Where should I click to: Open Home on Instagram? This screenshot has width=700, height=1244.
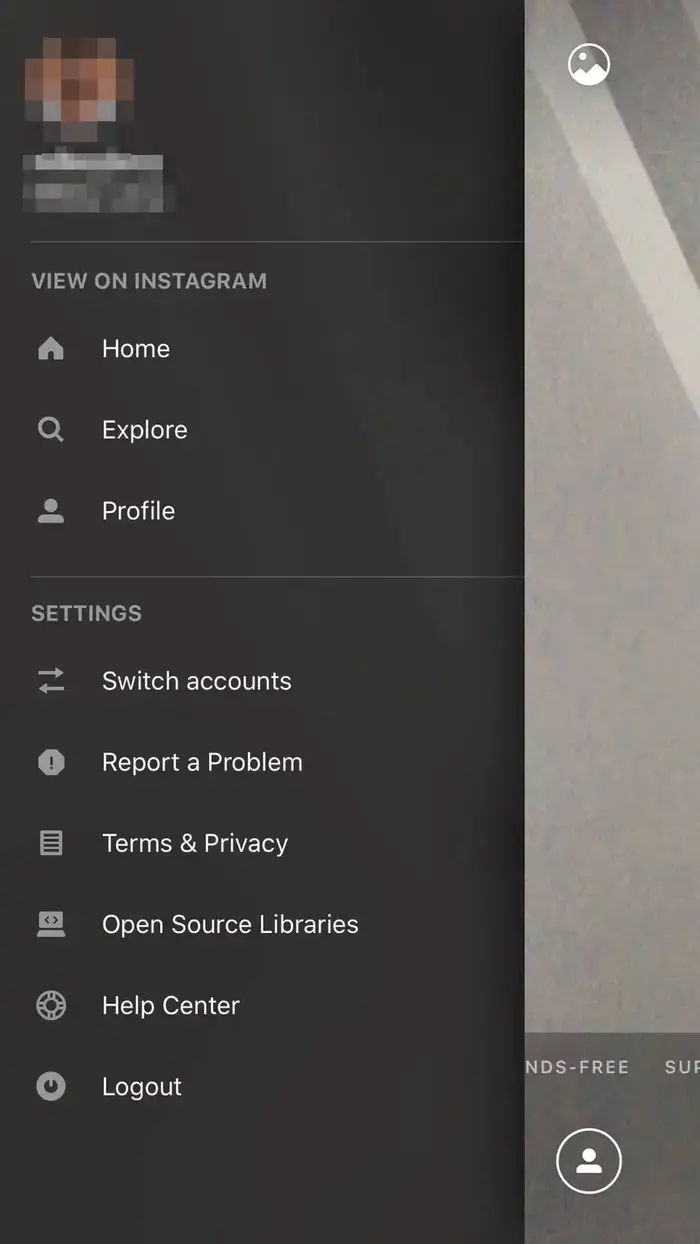[x=135, y=349]
